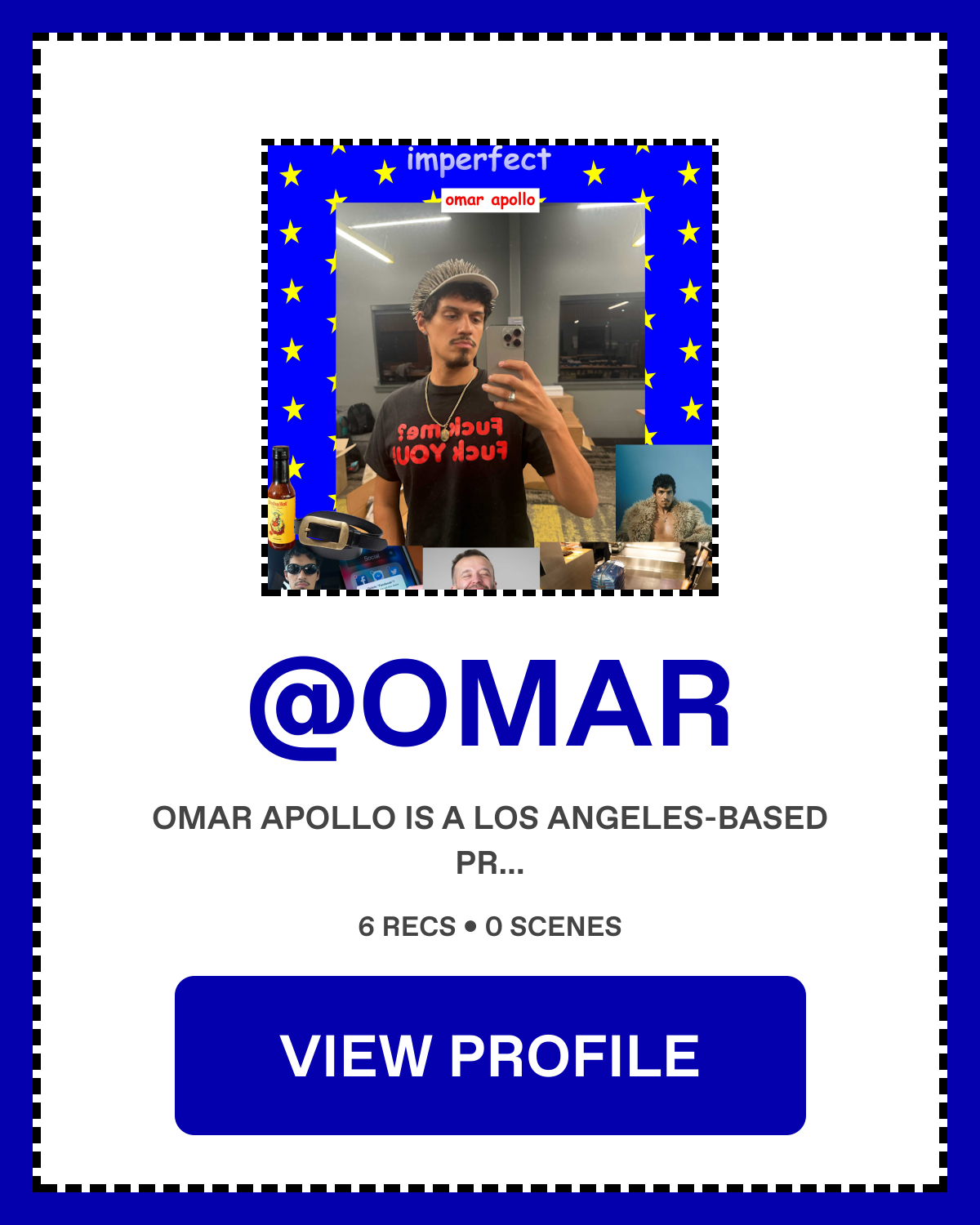Open Omar Apollo's profile picture
Image resolution: width=980 pixels, height=1225 pixels.
tap(490, 367)
